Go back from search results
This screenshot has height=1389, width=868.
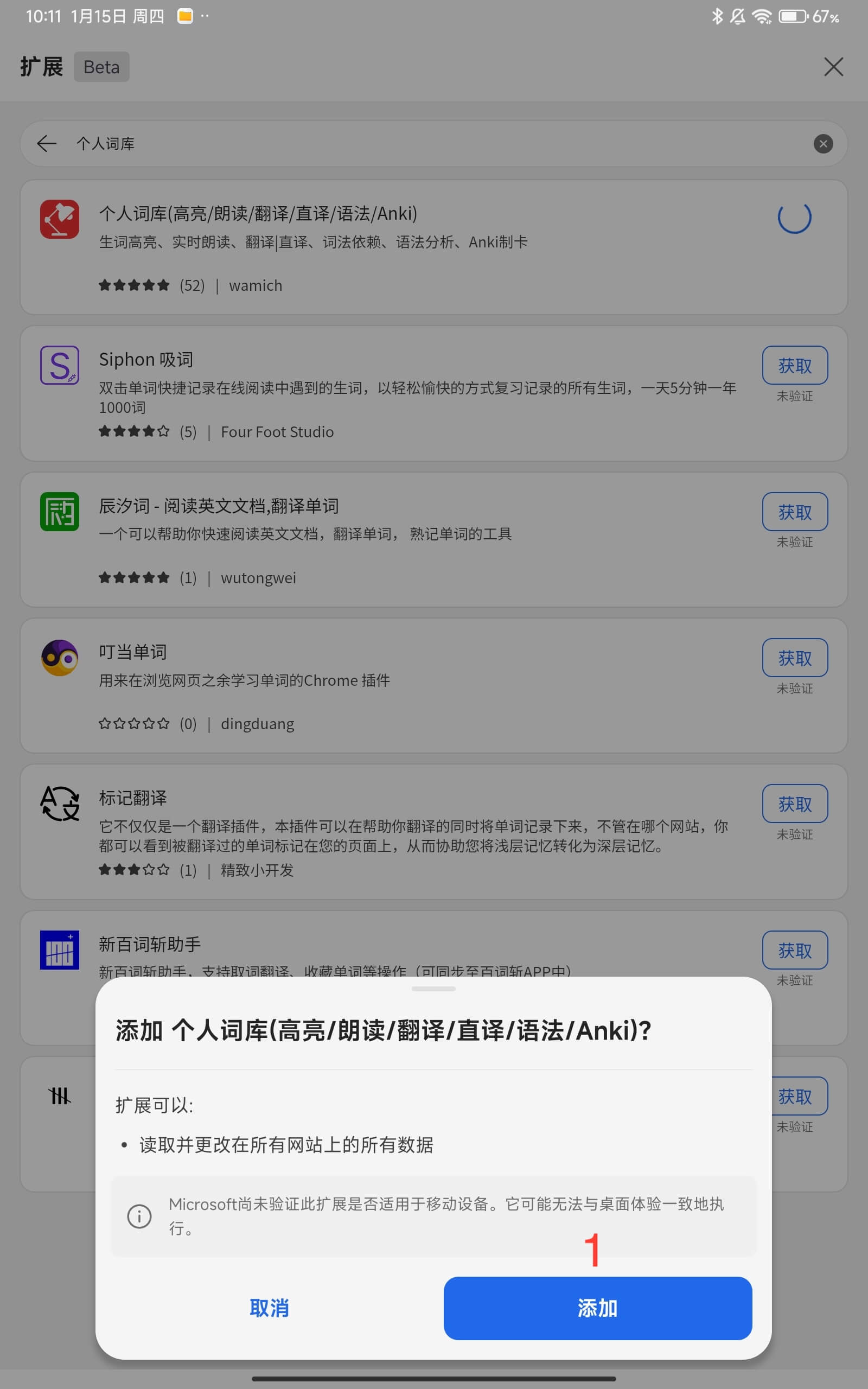[47, 143]
